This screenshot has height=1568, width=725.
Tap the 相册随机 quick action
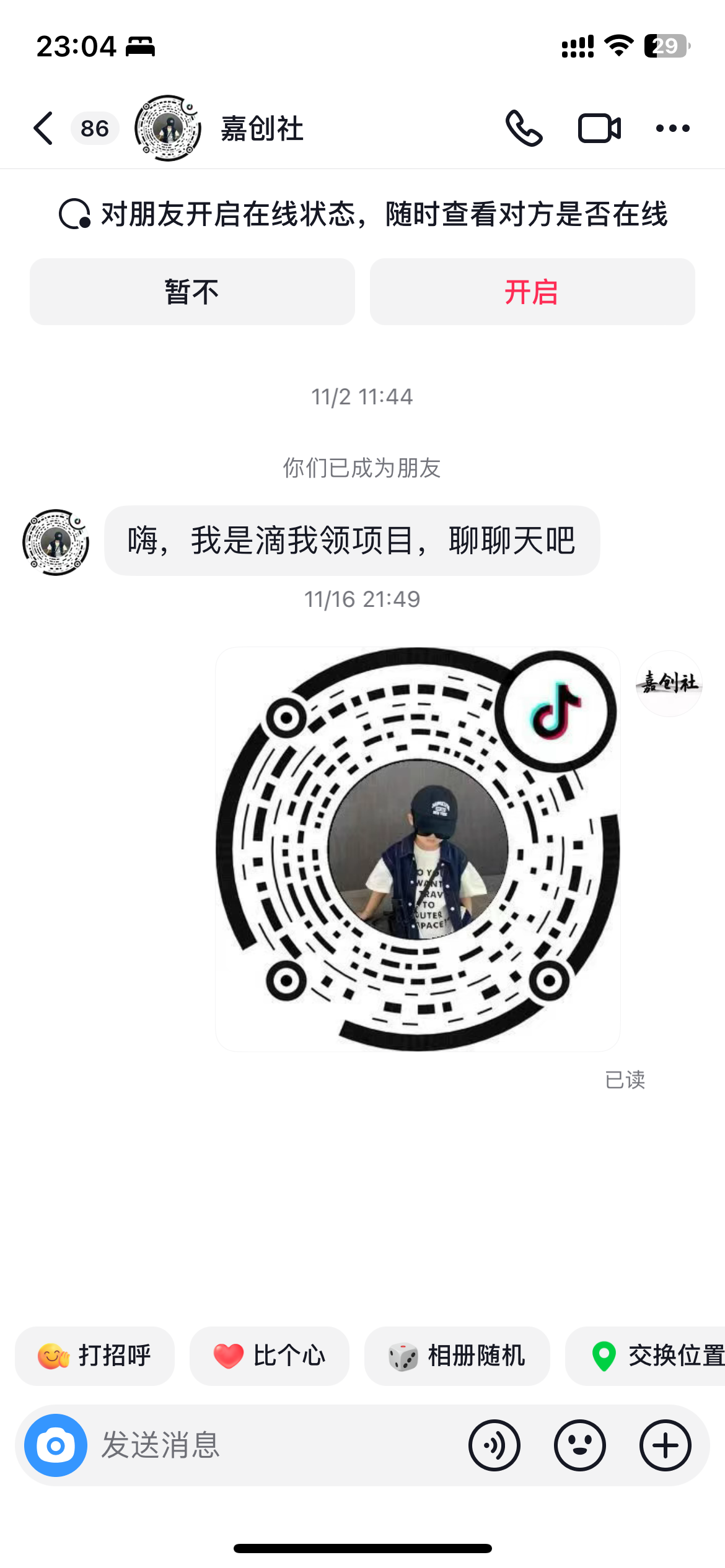[457, 1356]
